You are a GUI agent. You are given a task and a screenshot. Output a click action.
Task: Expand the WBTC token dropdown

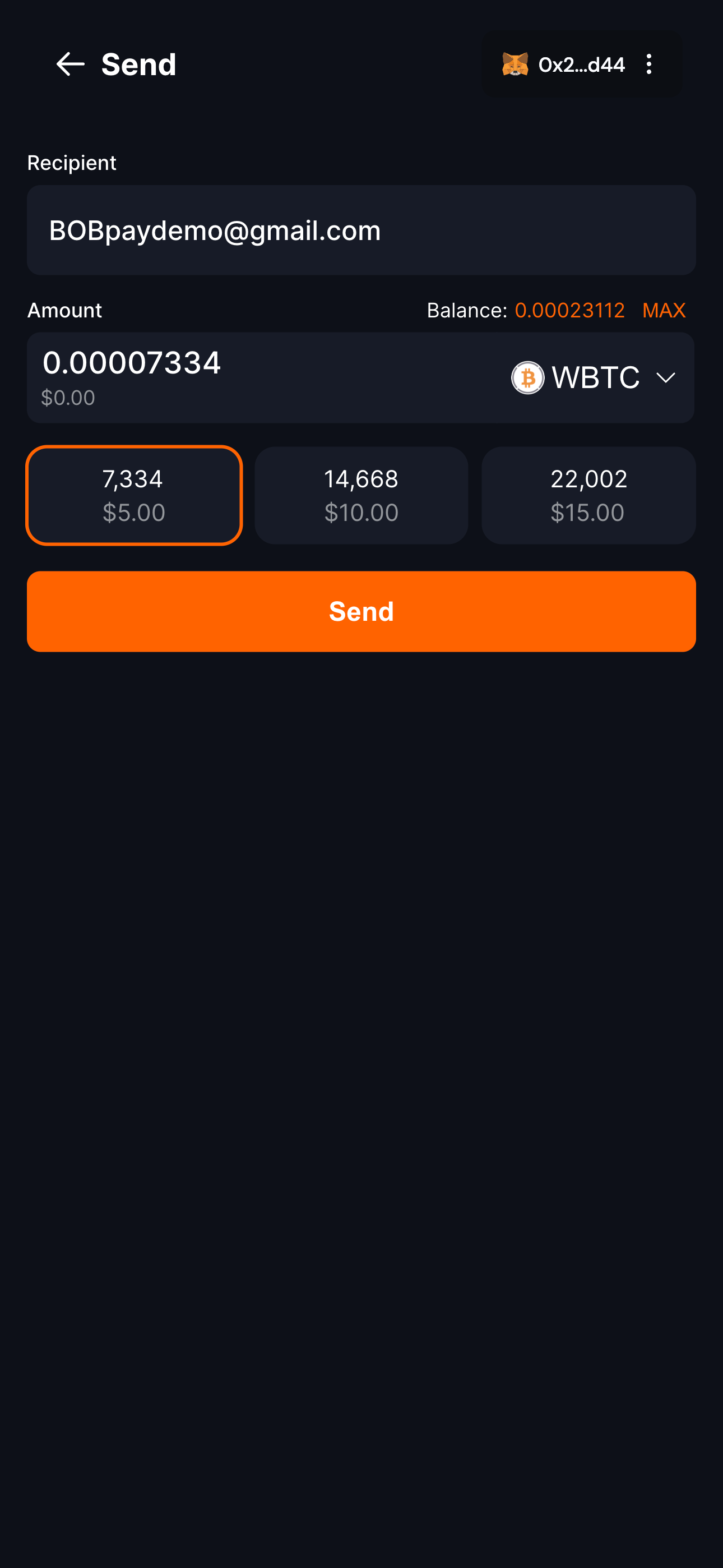coord(594,377)
